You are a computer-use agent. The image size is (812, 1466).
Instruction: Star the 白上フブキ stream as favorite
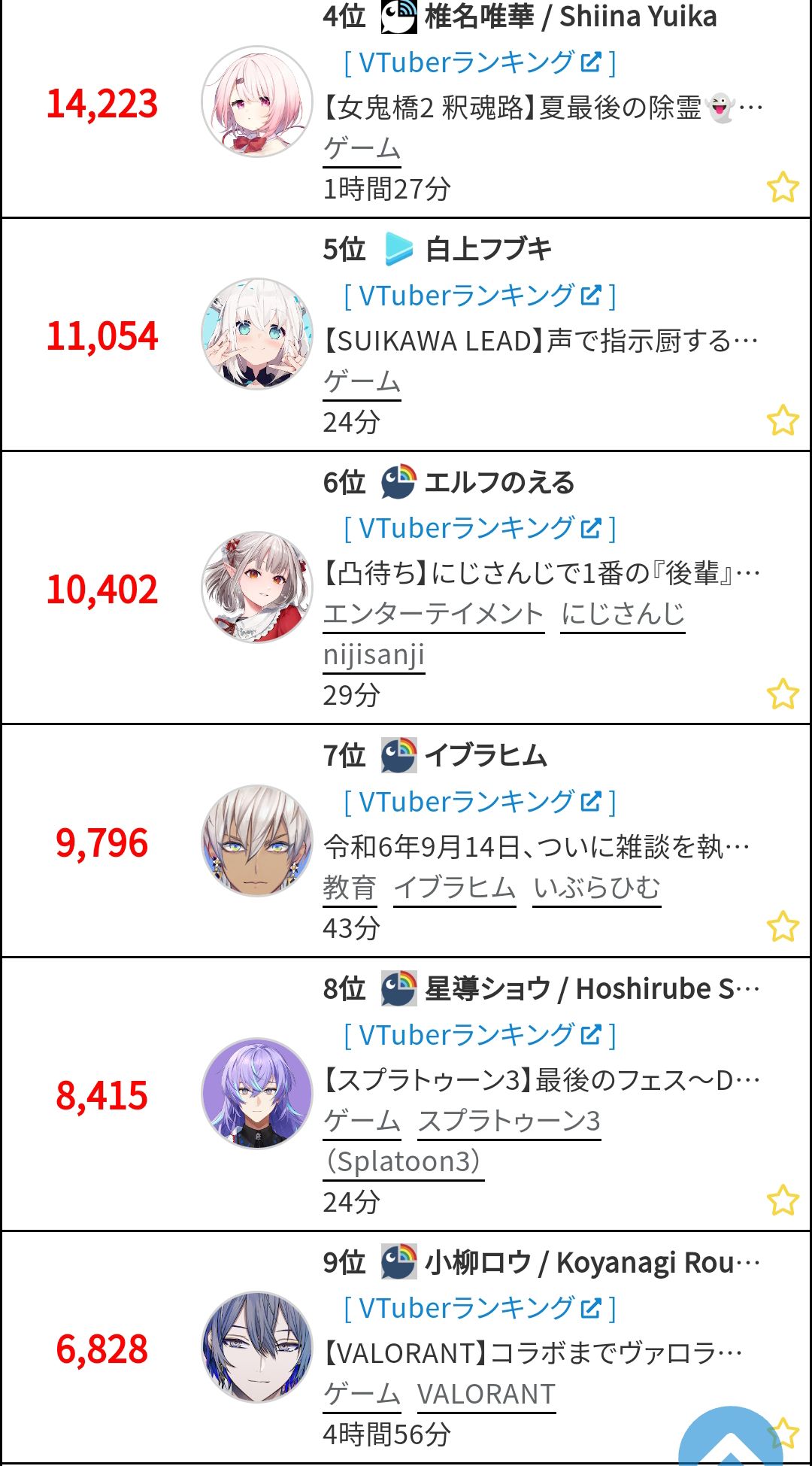(x=783, y=420)
